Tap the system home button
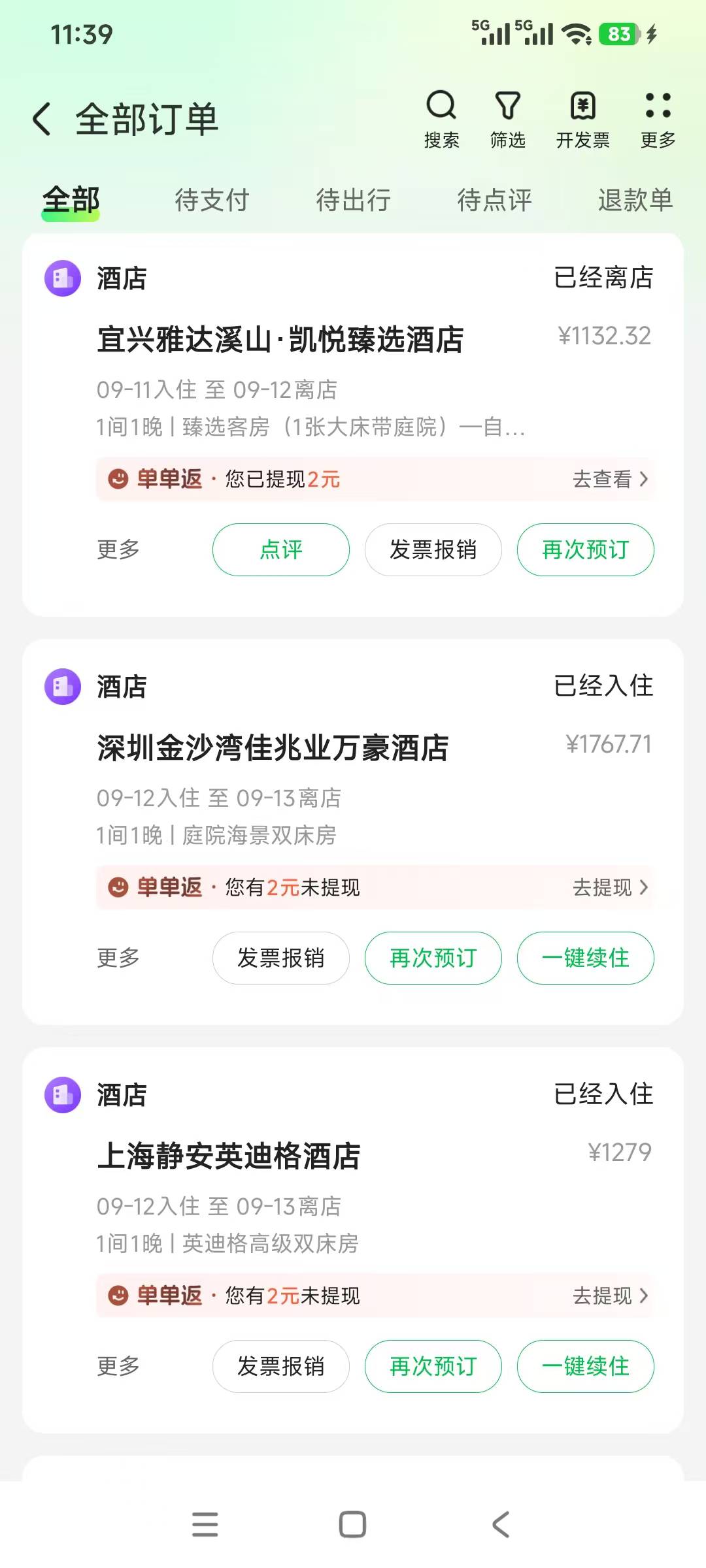This screenshot has width=706, height=1568. 352,1524
